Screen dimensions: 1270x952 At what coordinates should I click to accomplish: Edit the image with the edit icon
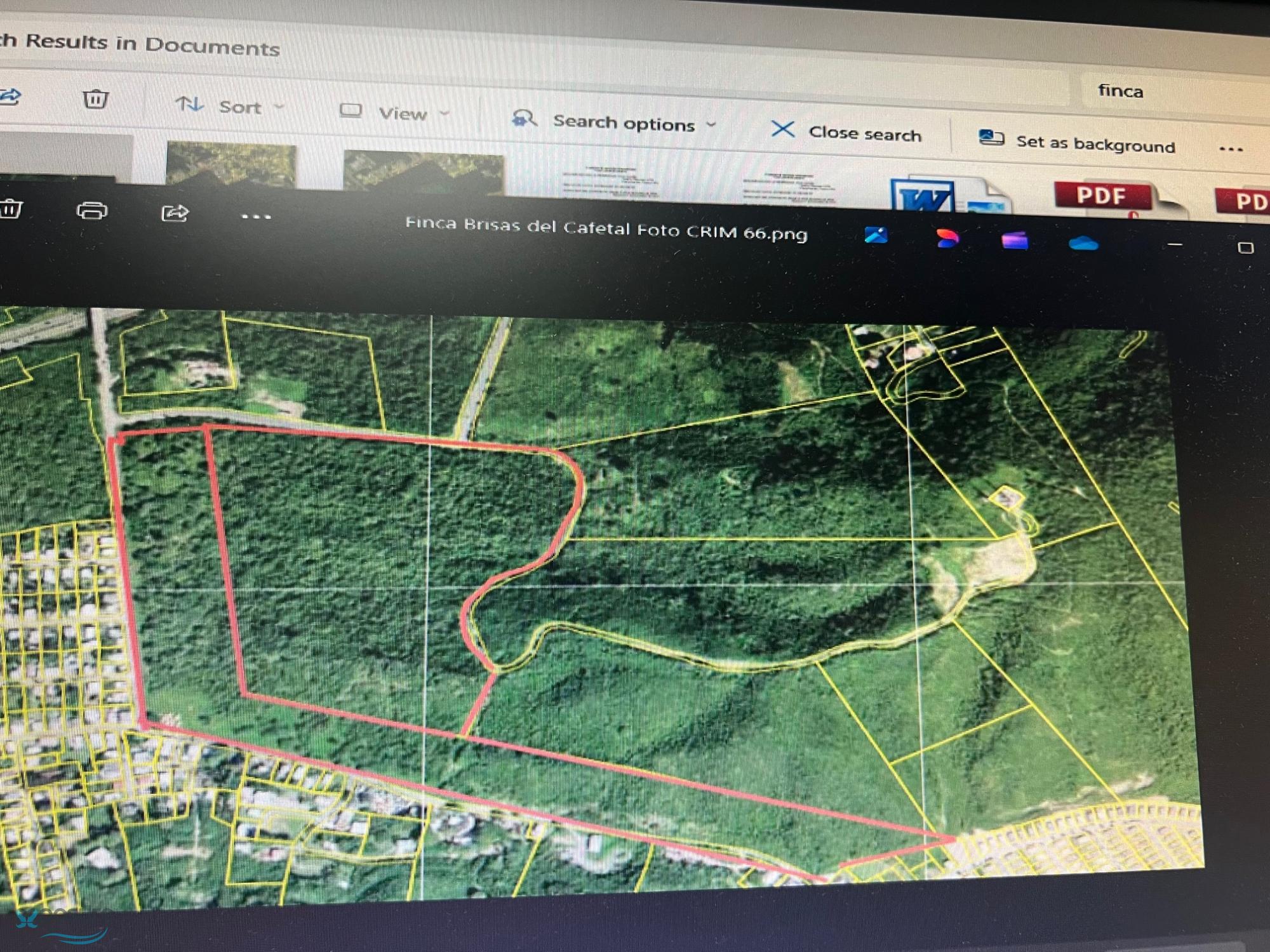(876, 236)
